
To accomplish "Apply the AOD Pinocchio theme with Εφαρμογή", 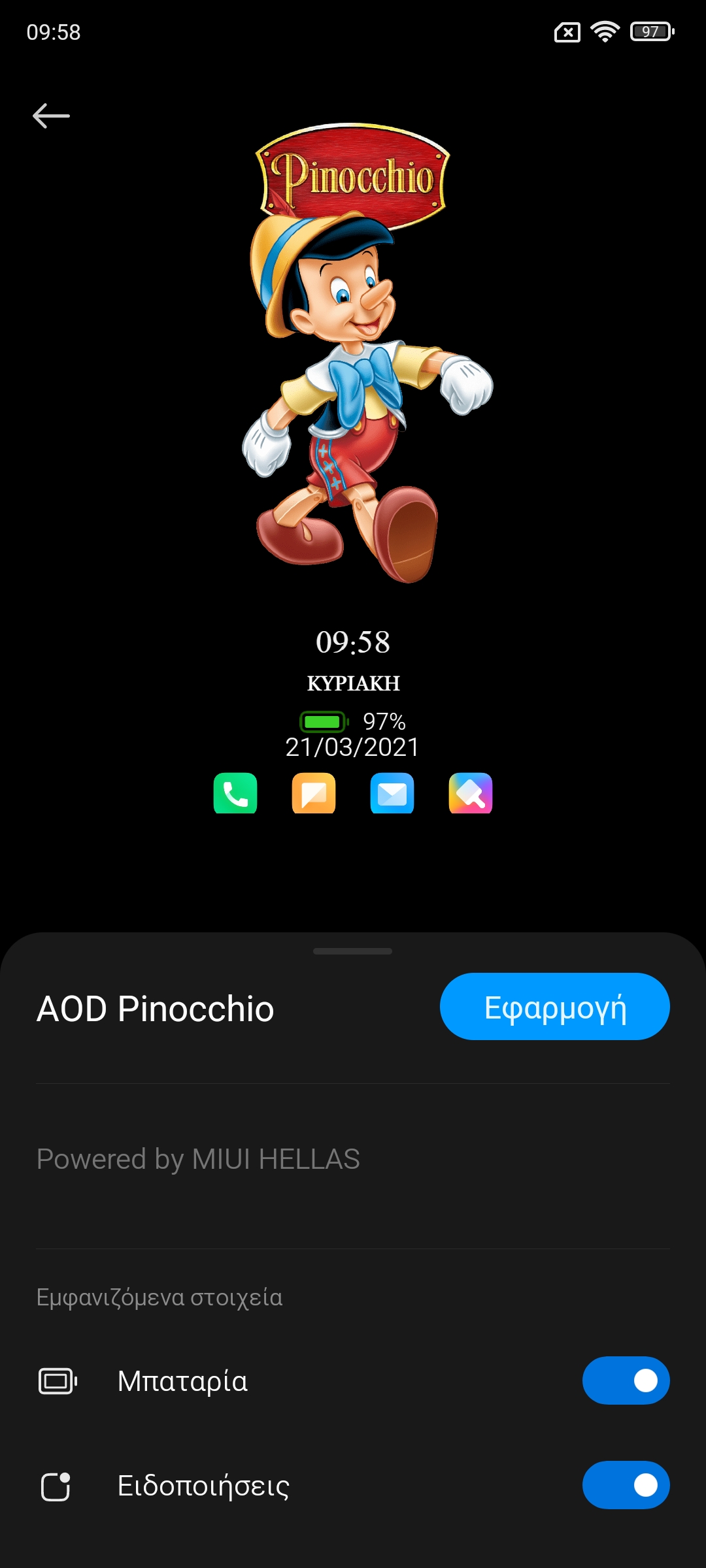I will tap(554, 1007).
